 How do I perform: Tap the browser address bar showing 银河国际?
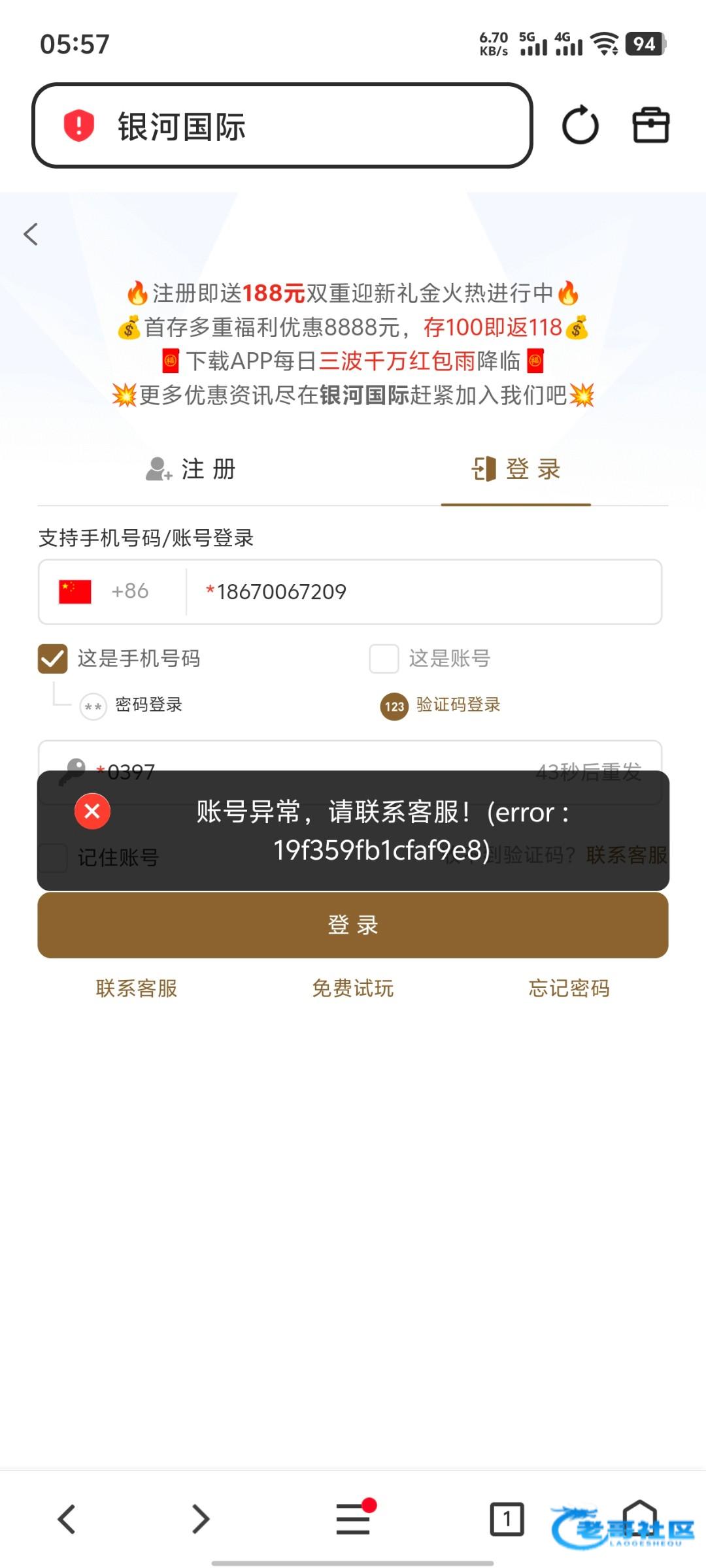point(282,125)
